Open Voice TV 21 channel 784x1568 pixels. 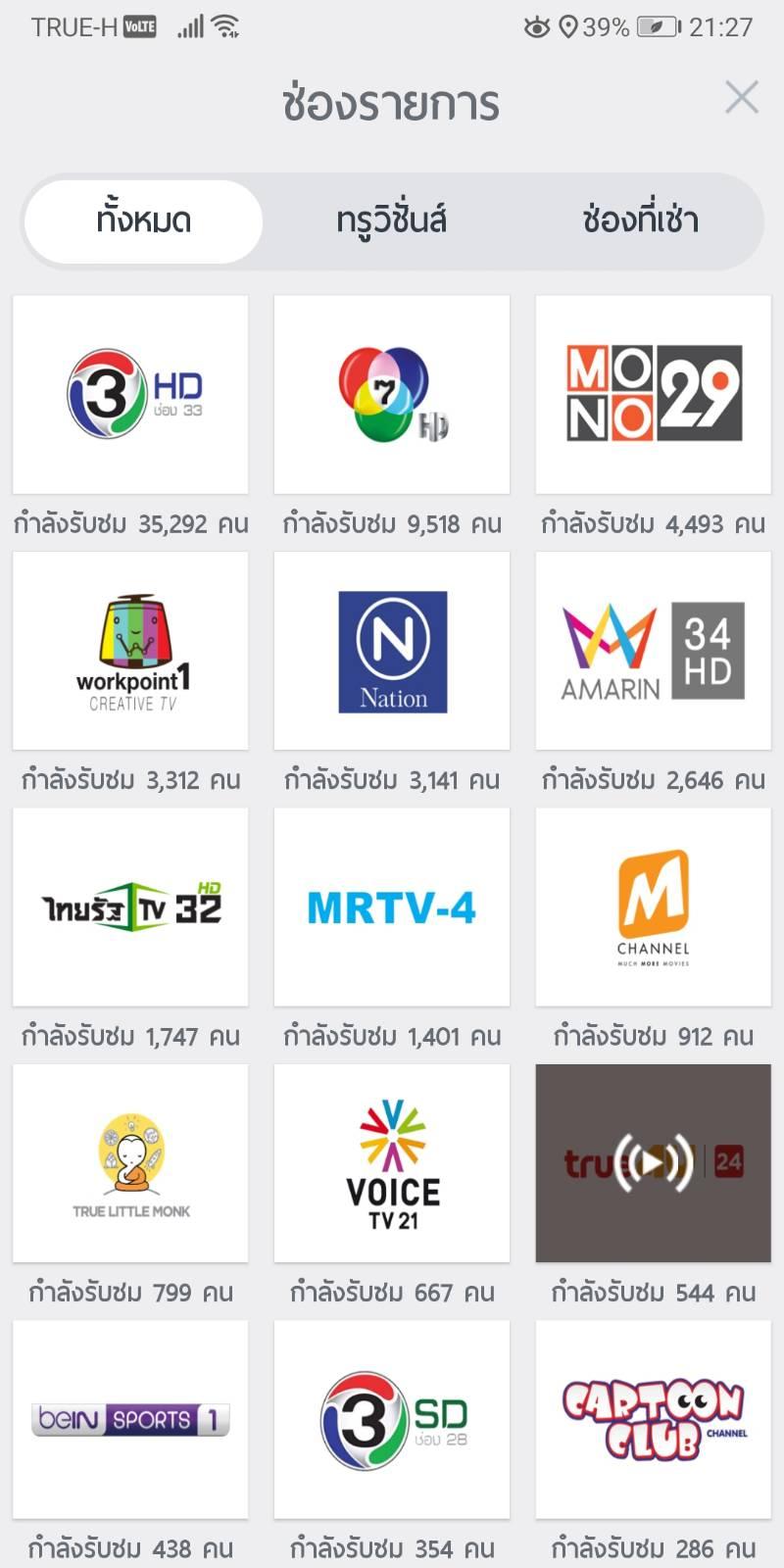tap(392, 1163)
